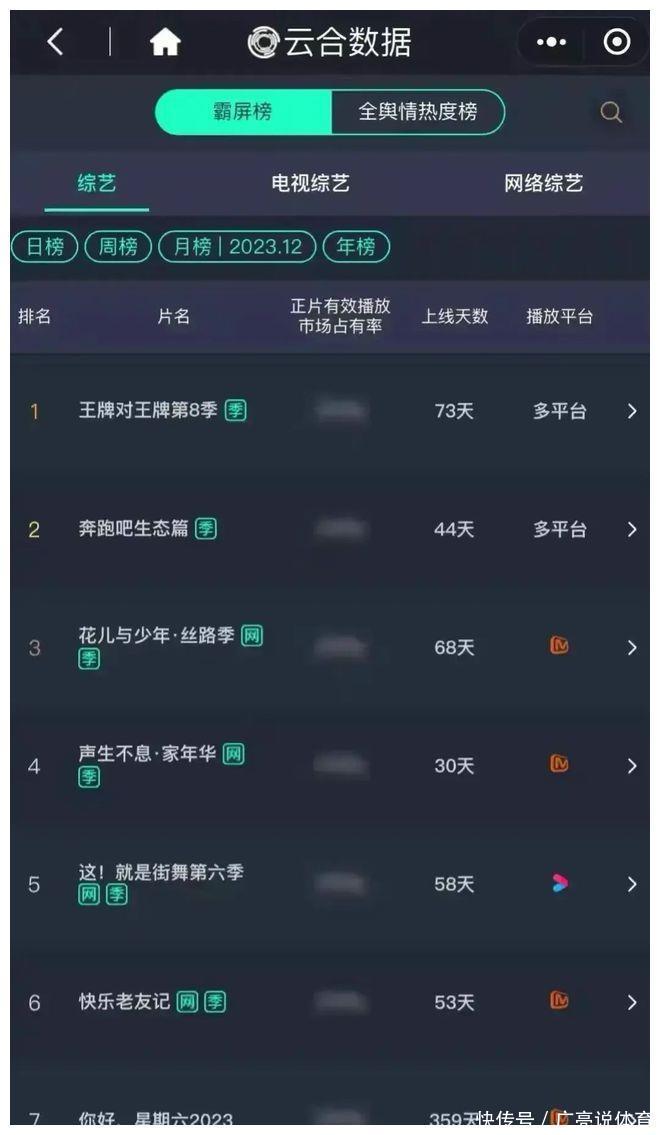This screenshot has height=1135, width=660.
Task: Switch to 全舆情热度榜
Action: [417, 112]
